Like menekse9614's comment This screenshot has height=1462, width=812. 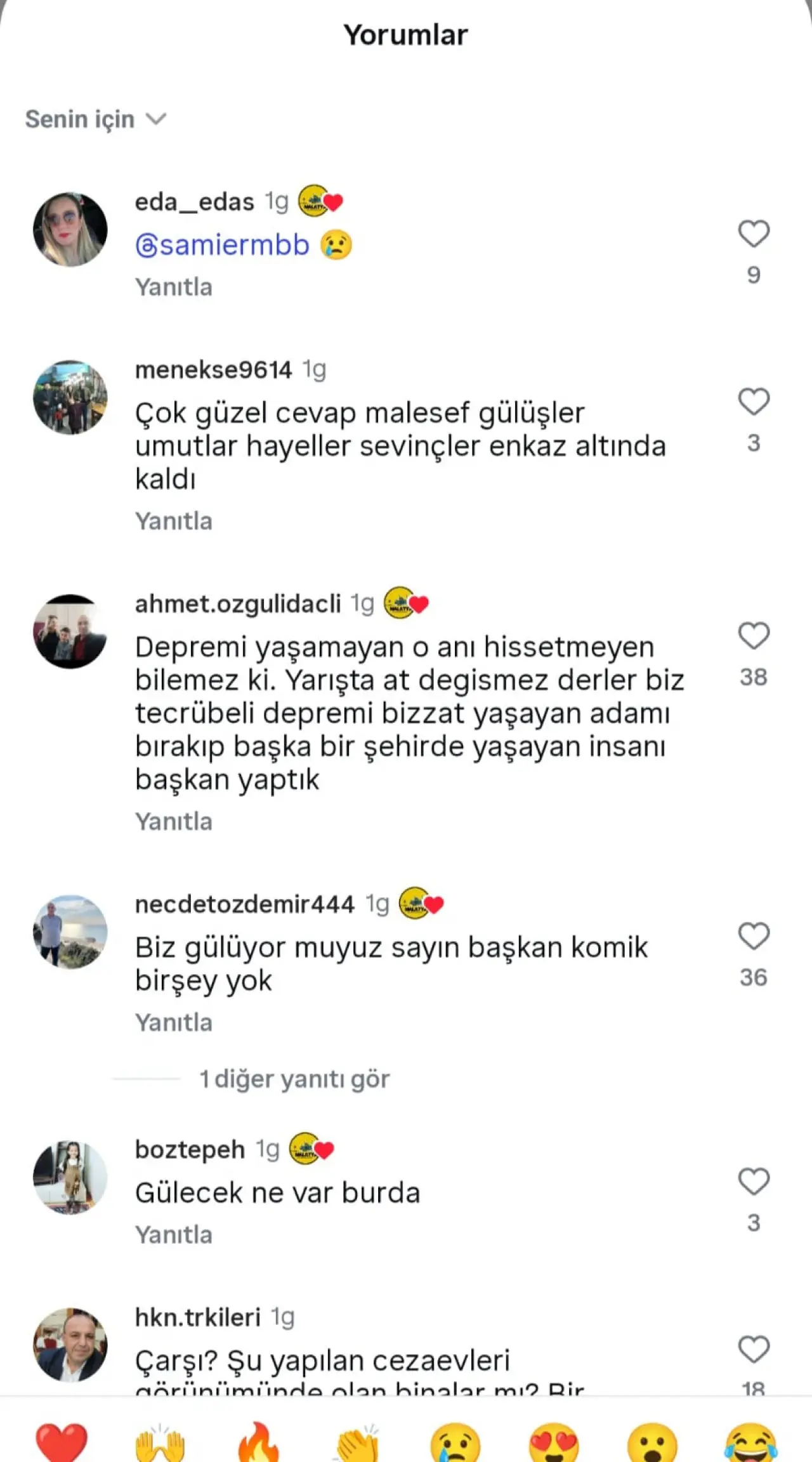754,402
